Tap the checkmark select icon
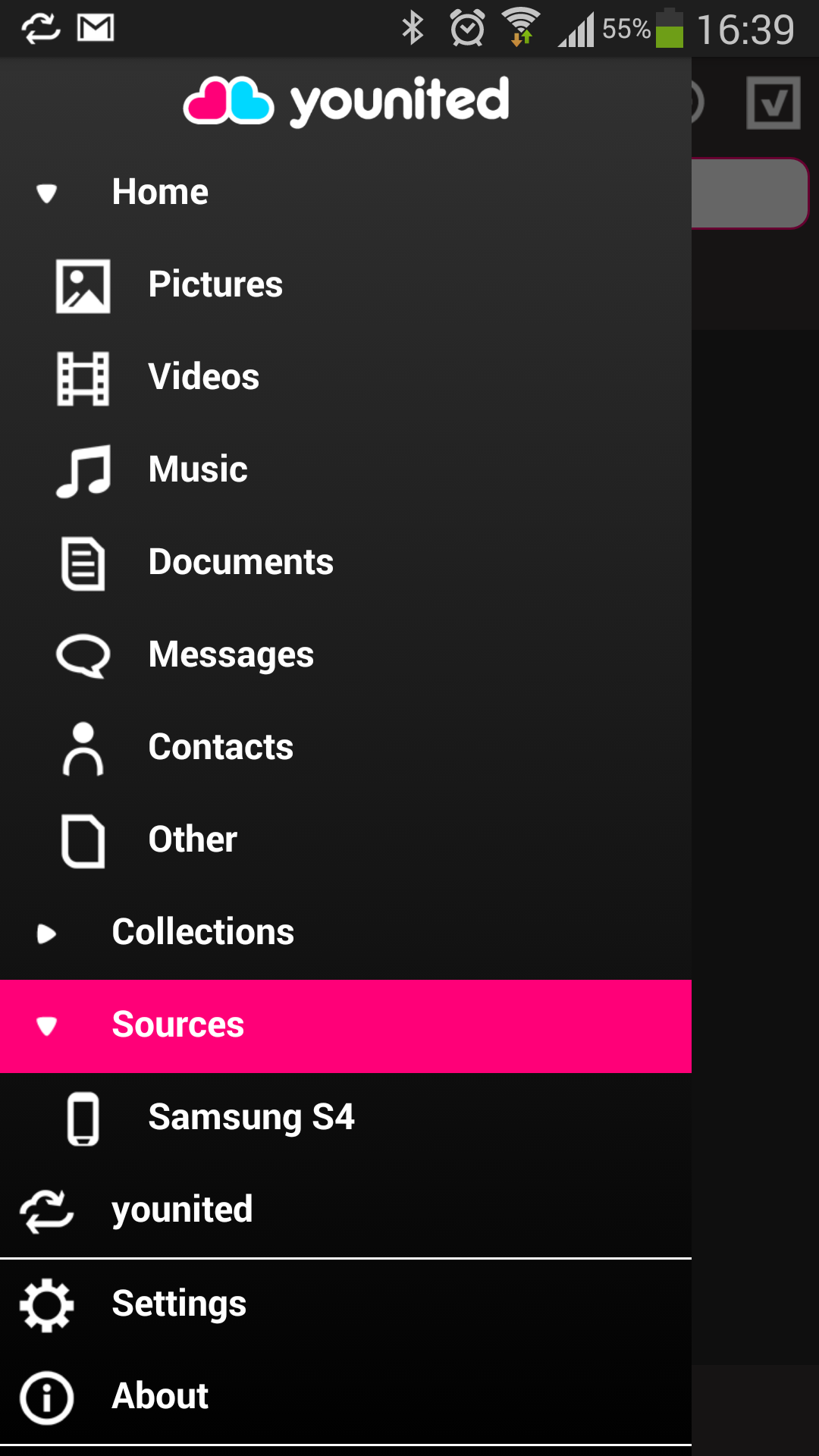 (x=773, y=102)
